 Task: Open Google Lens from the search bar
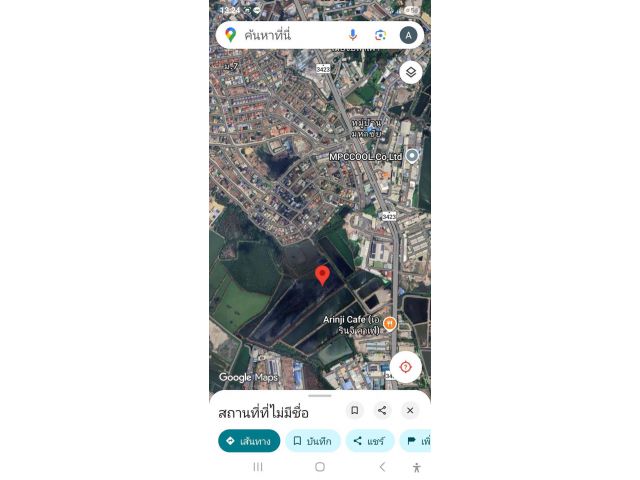tap(380, 35)
